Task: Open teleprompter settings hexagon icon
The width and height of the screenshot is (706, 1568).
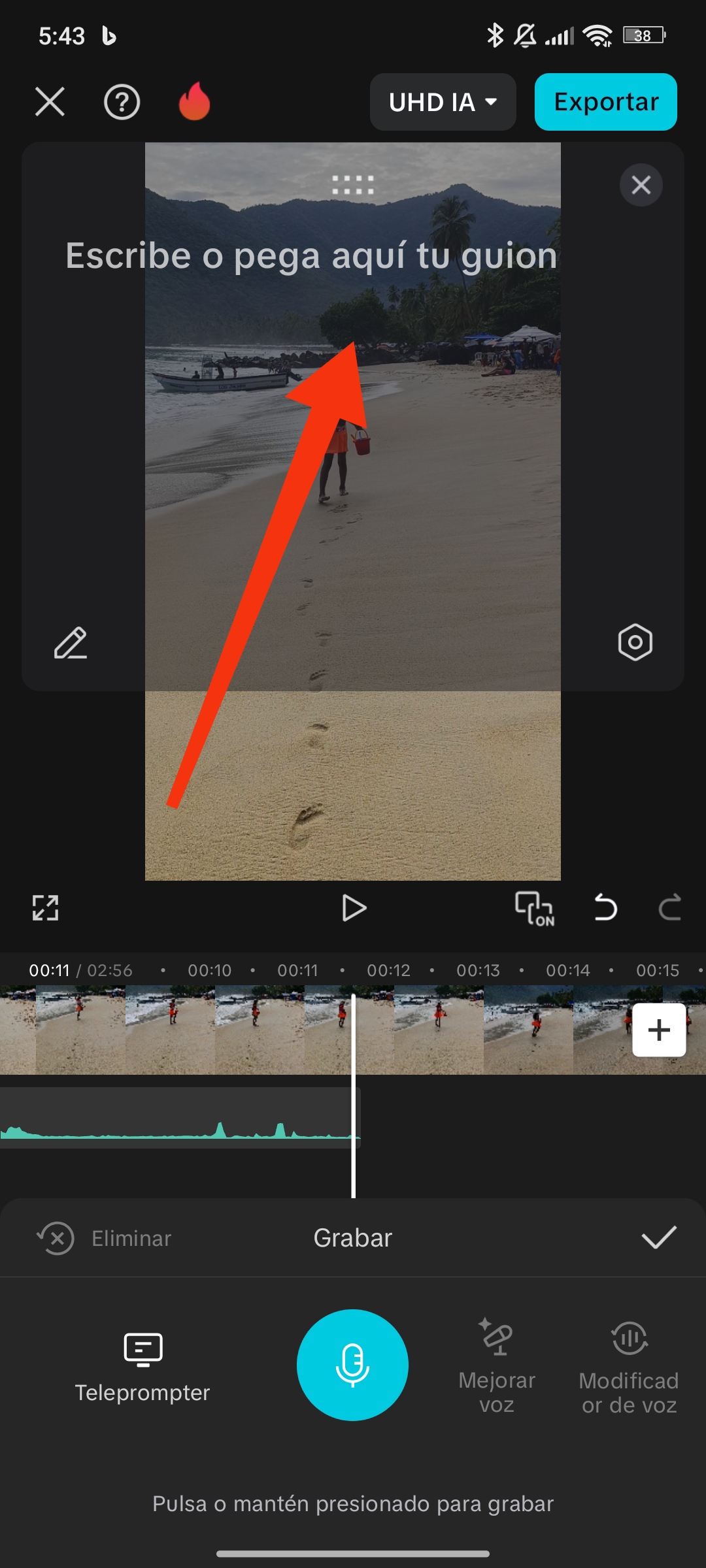Action: click(635, 642)
